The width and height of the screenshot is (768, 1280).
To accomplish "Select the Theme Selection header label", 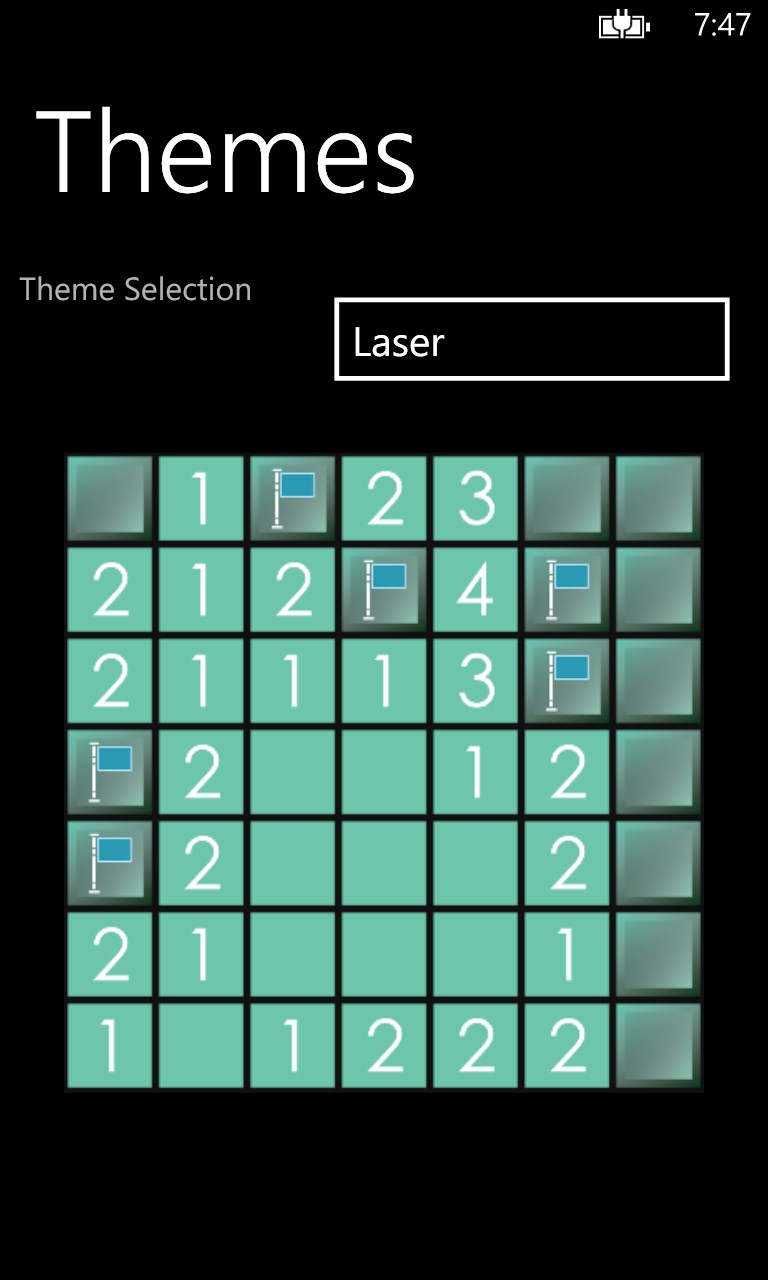I will coord(136,289).
